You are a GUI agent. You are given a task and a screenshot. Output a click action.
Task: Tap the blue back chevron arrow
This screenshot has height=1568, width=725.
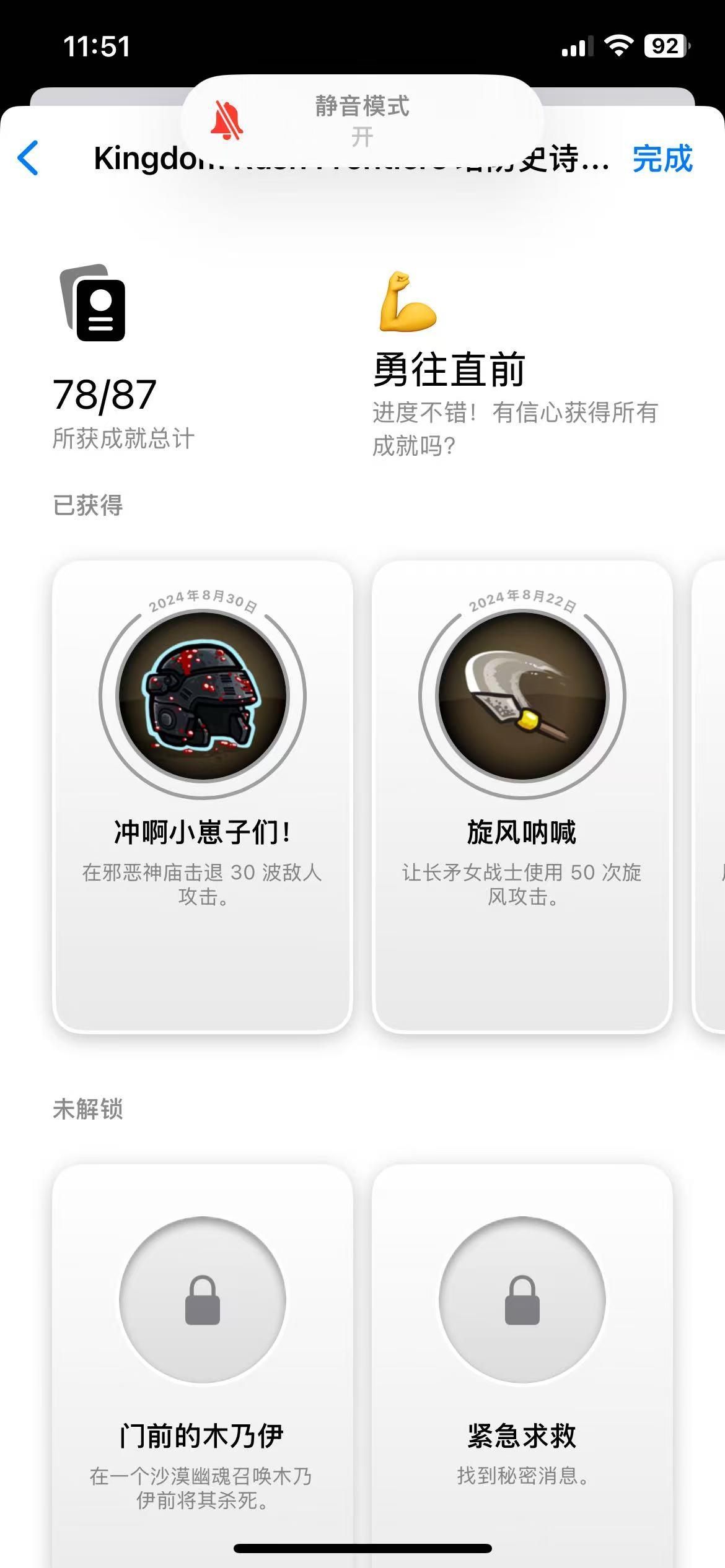[x=27, y=160]
